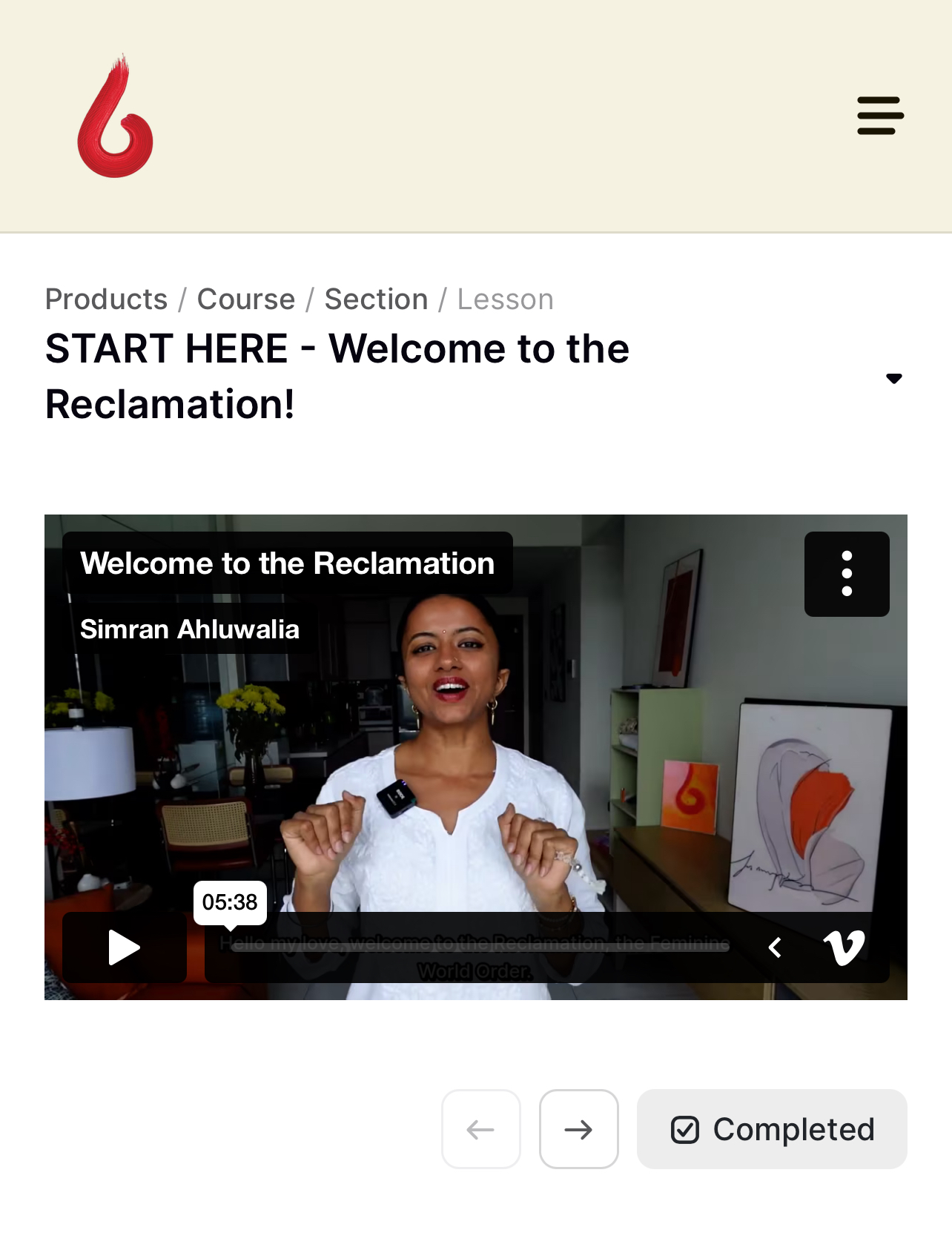
Task: Tap the red flame logo home link
Action: [x=115, y=116]
